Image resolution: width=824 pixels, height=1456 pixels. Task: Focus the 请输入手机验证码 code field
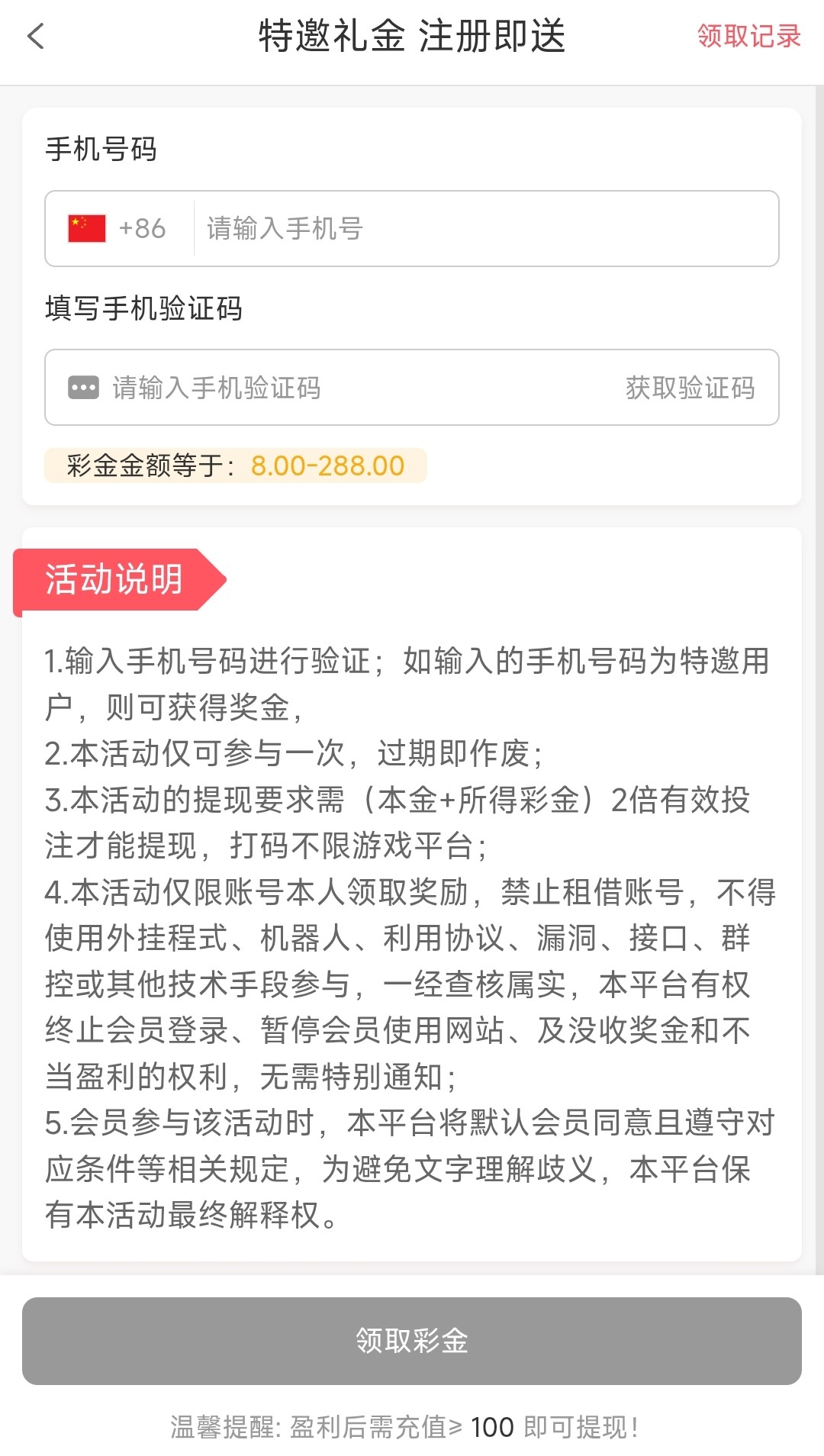[x=343, y=388]
